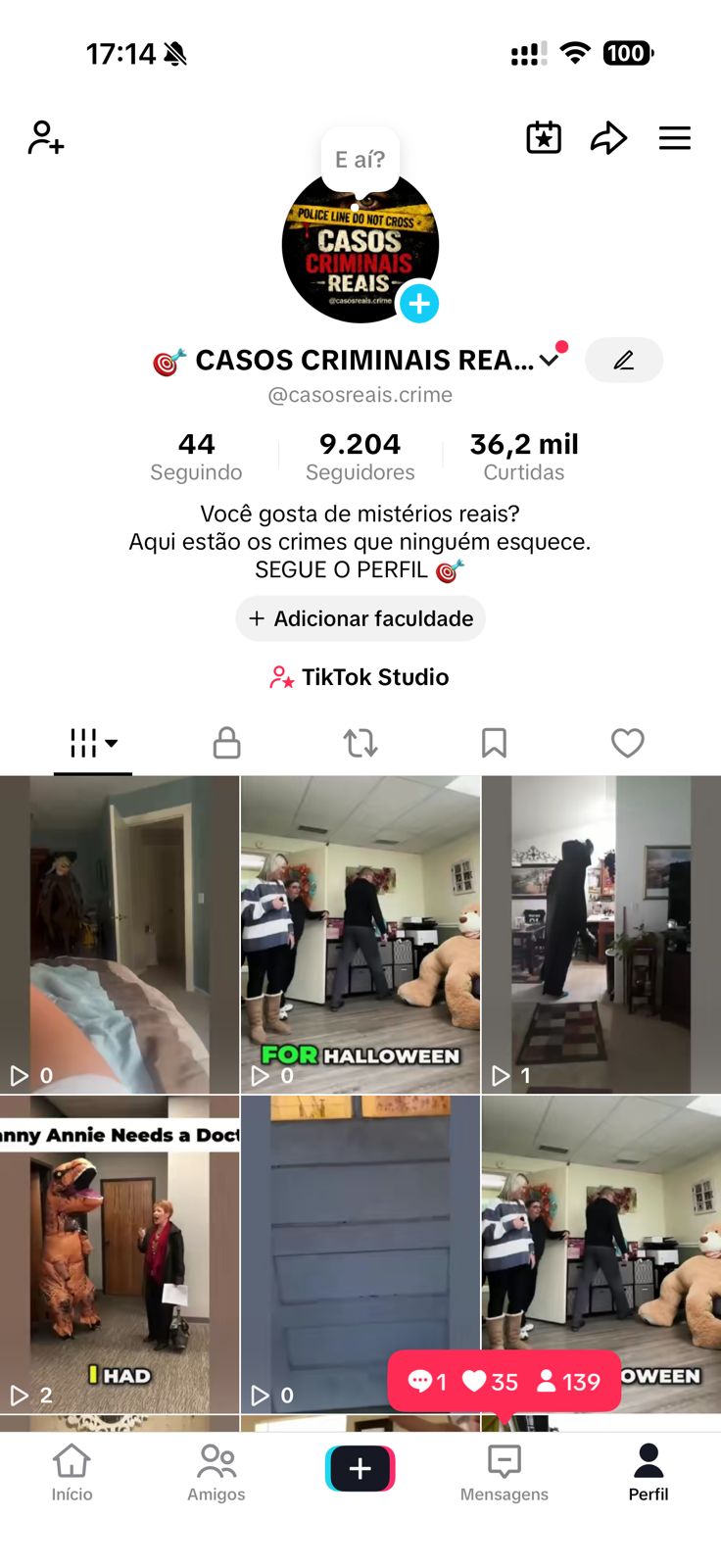Image resolution: width=721 pixels, height=1568 pixels.
Task: Share this profile
Action: click(x=608, y=138)
